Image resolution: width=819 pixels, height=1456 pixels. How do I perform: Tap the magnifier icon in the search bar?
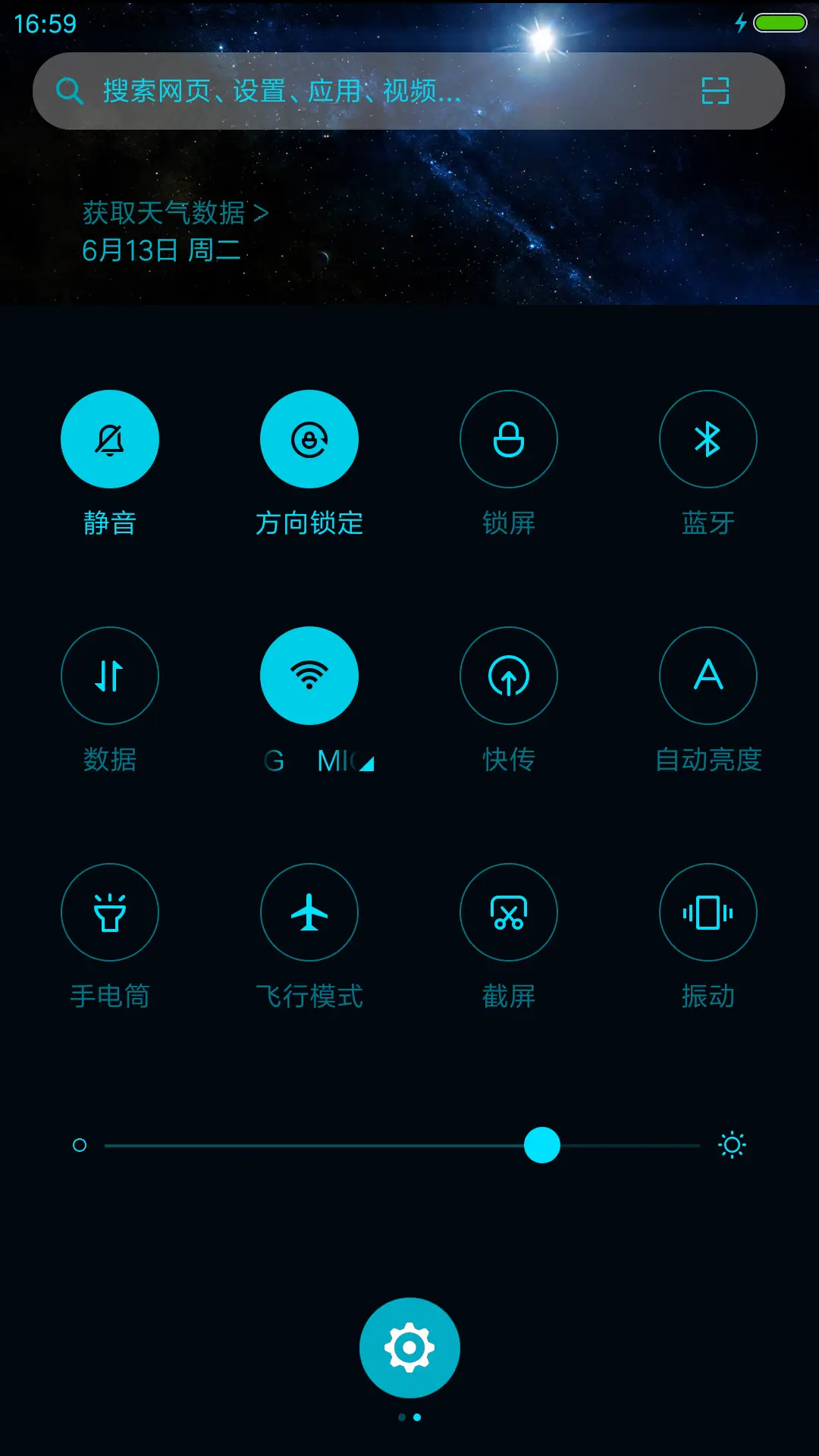69,90
